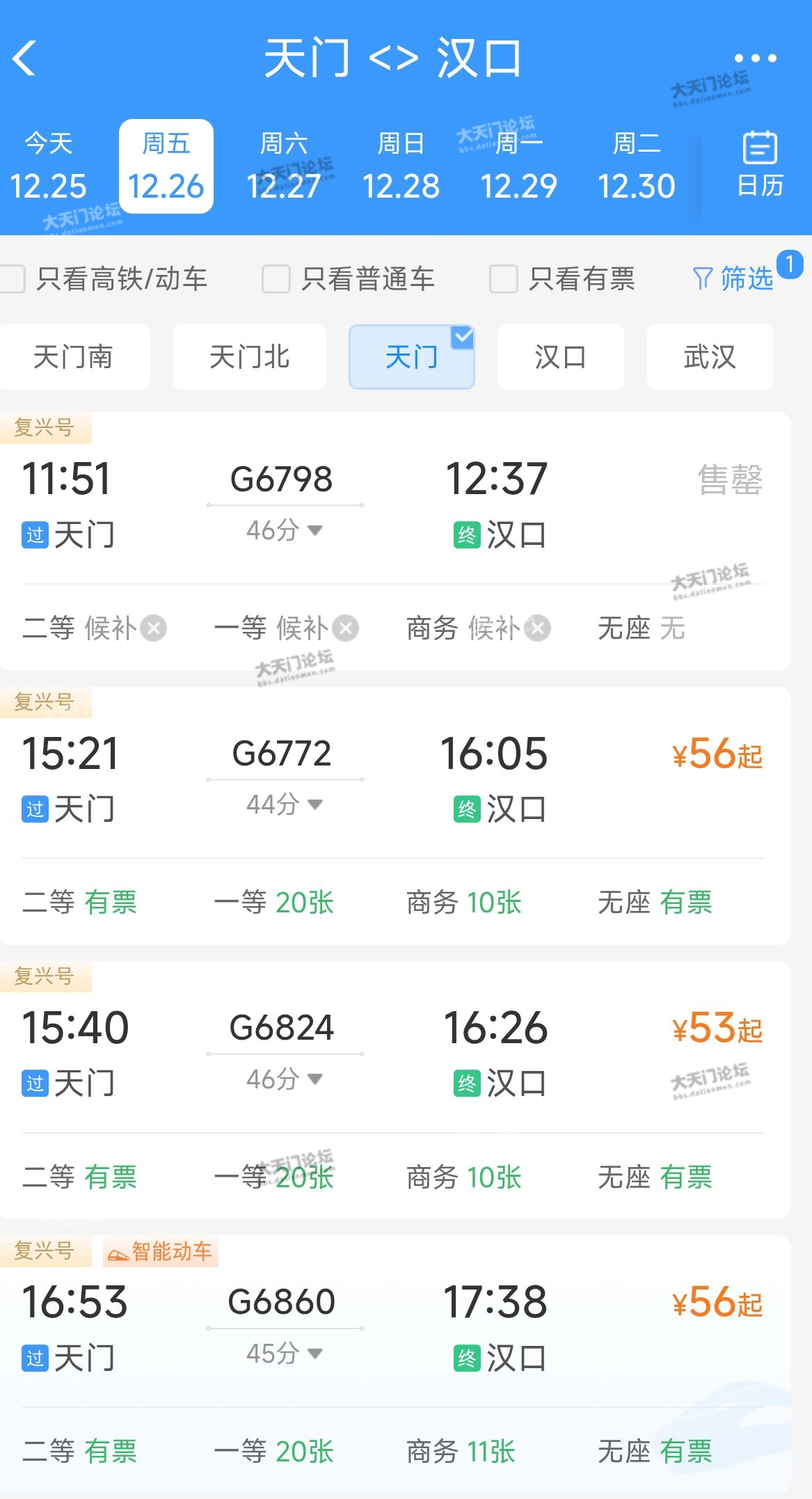Tick the 只看有票 checkbox
Image resolution: width=812 pixels, height=1499 pixels.
(504, 279)
